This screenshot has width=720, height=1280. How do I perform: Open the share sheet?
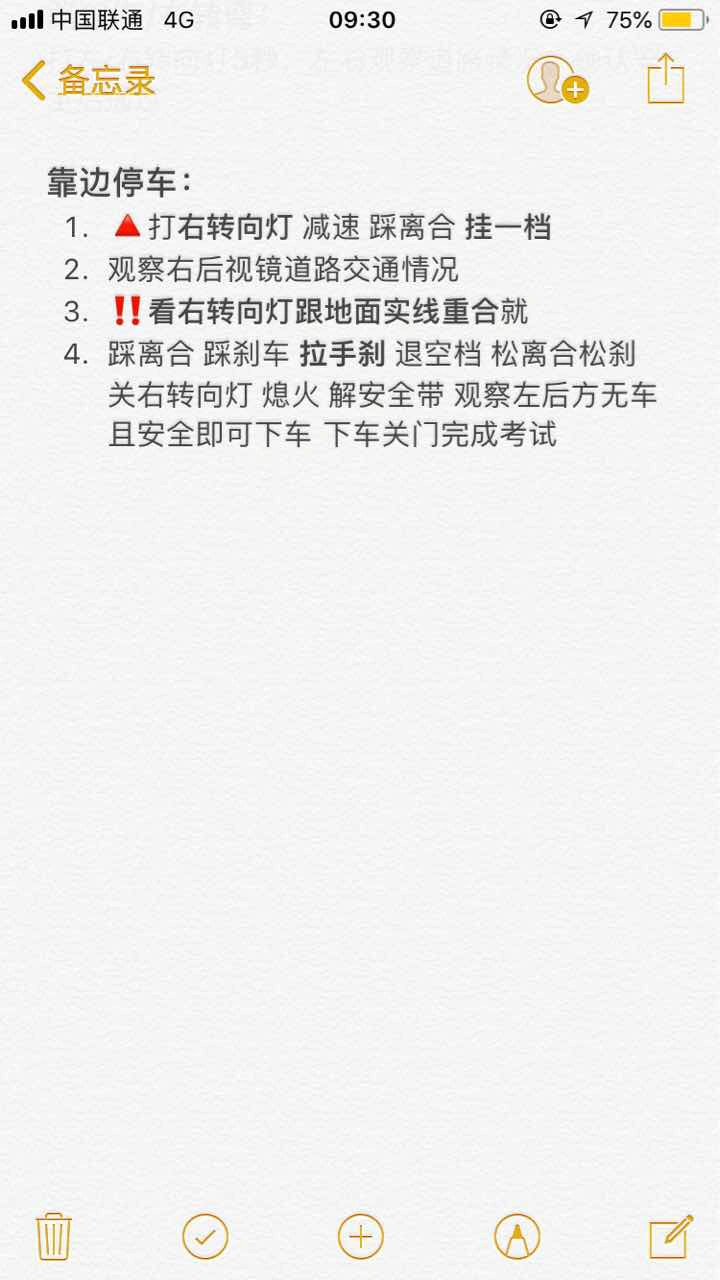point(666,79)
